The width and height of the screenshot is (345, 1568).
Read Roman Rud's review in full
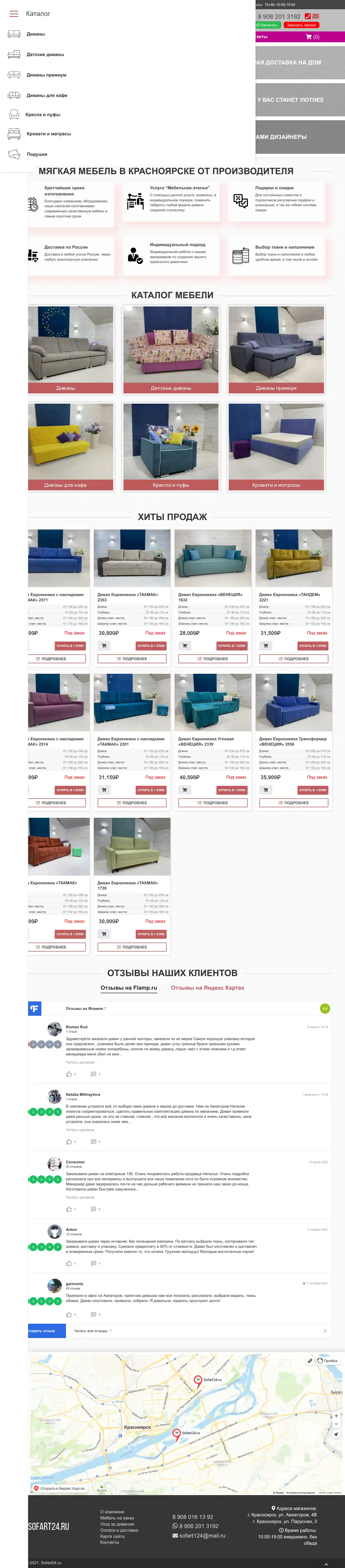pyautogui.click(x=80, y=1062)
